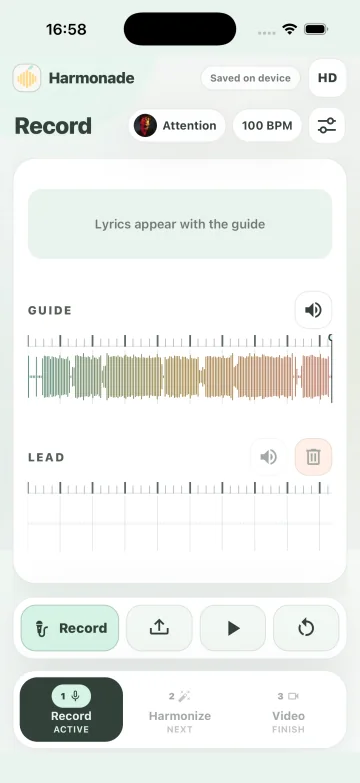Mute the Guide track speaker
The width and height of the screenshot is (360, 783).
[x=314, y=310]
